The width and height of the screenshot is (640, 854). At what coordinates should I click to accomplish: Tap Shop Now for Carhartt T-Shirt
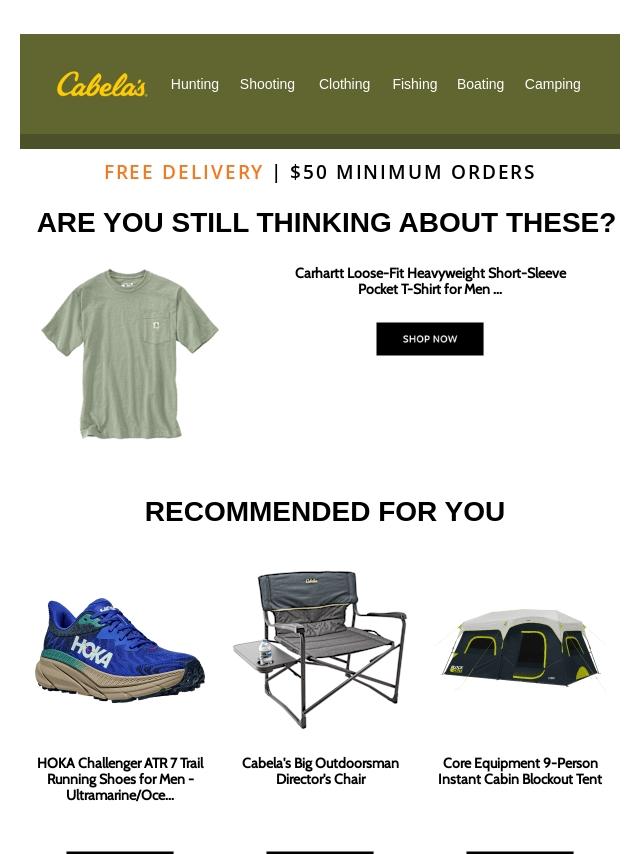click(x=430, y=339)
